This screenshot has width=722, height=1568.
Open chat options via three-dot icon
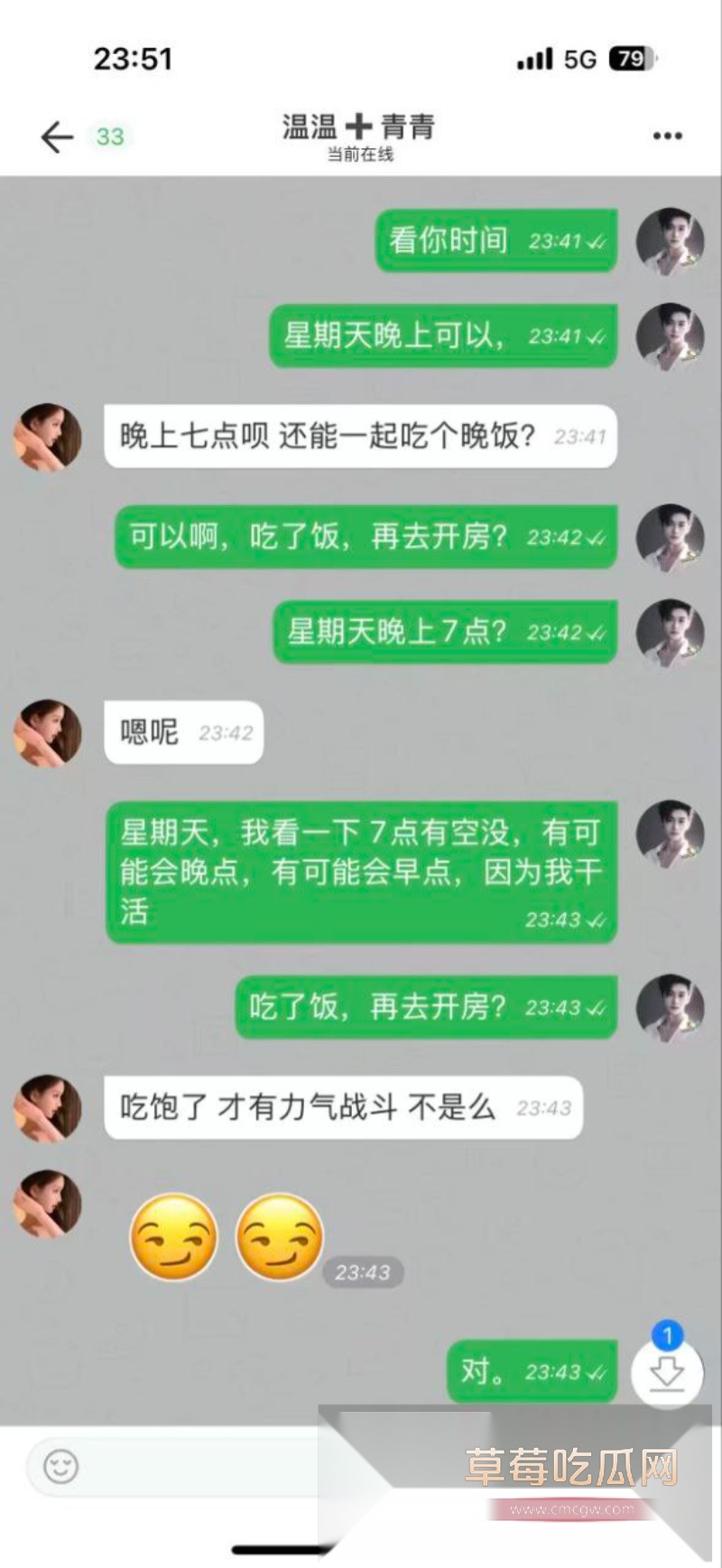(x=666, y=134)
